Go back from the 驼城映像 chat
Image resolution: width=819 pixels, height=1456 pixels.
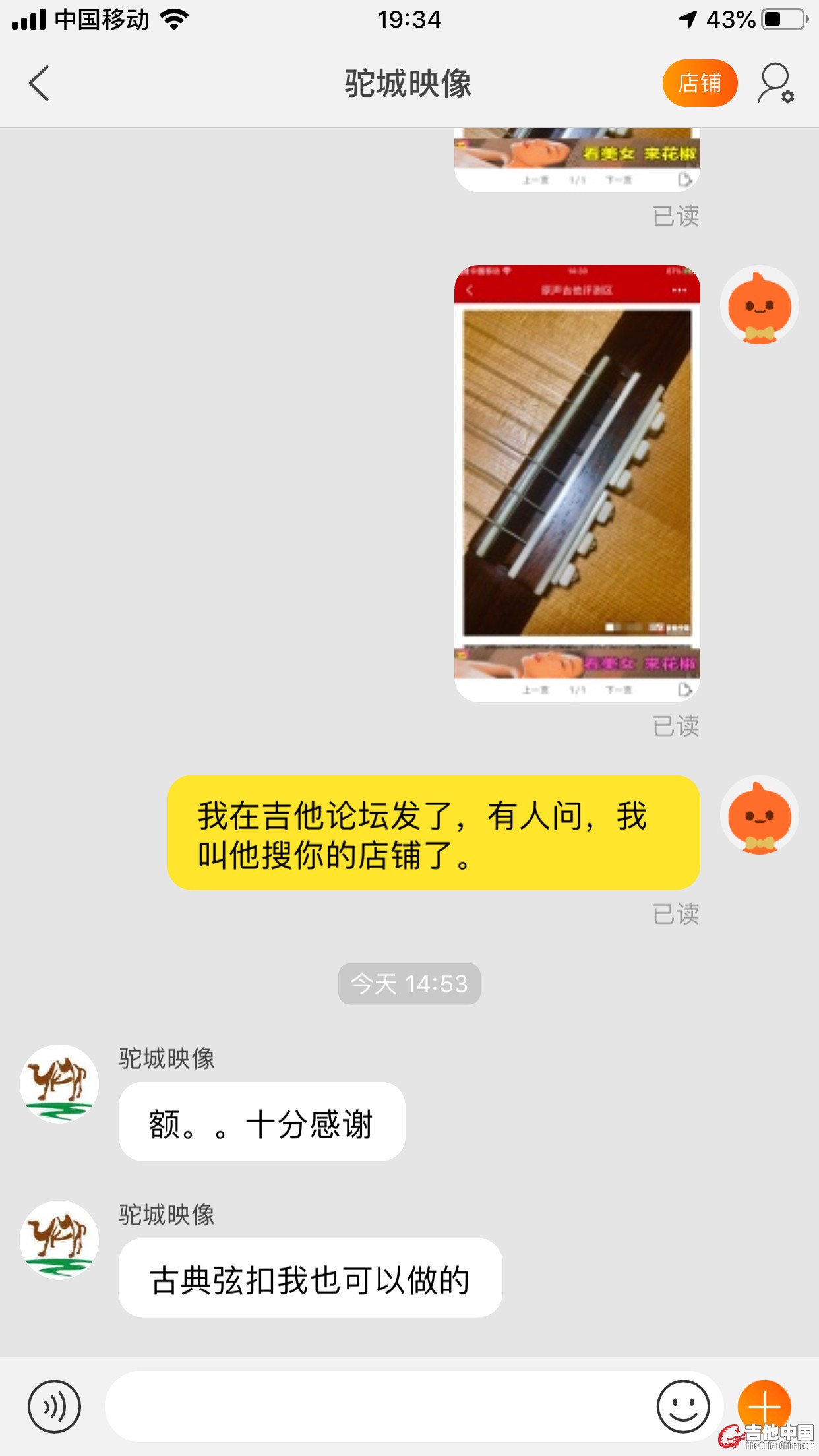40,84
